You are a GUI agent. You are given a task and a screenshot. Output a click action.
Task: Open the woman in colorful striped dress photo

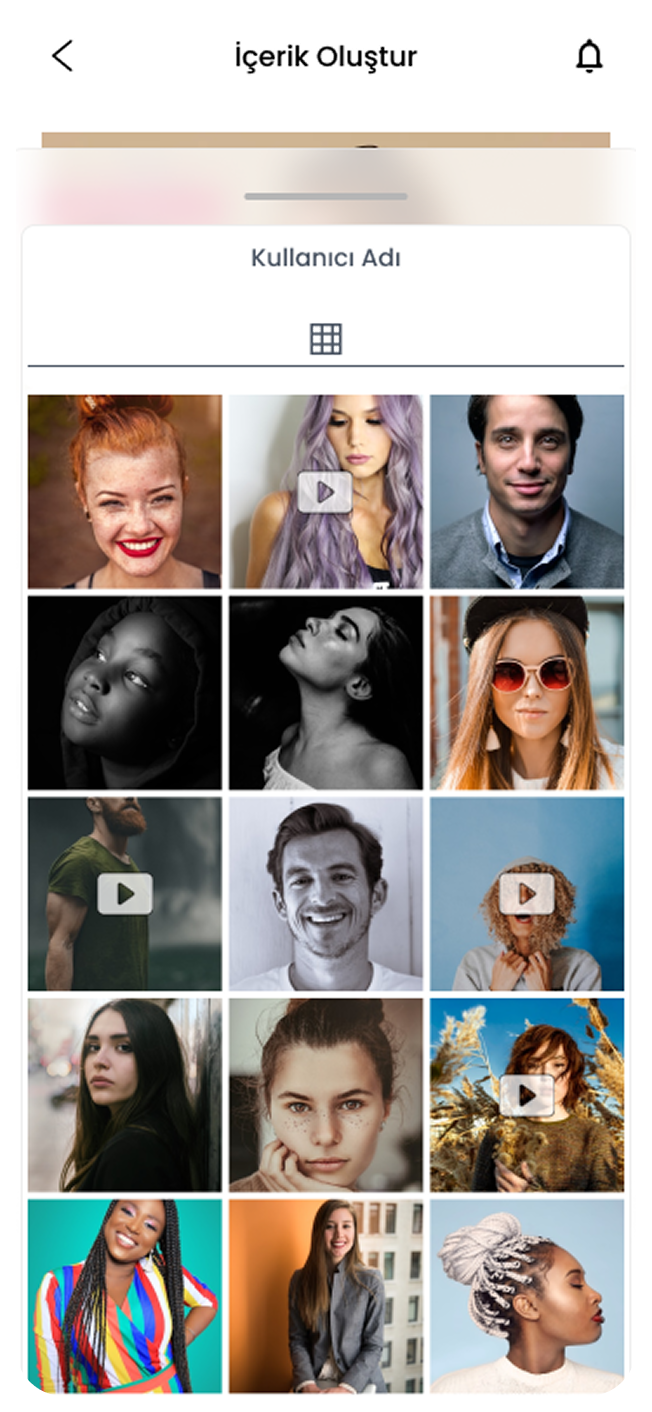[125, 1295]
